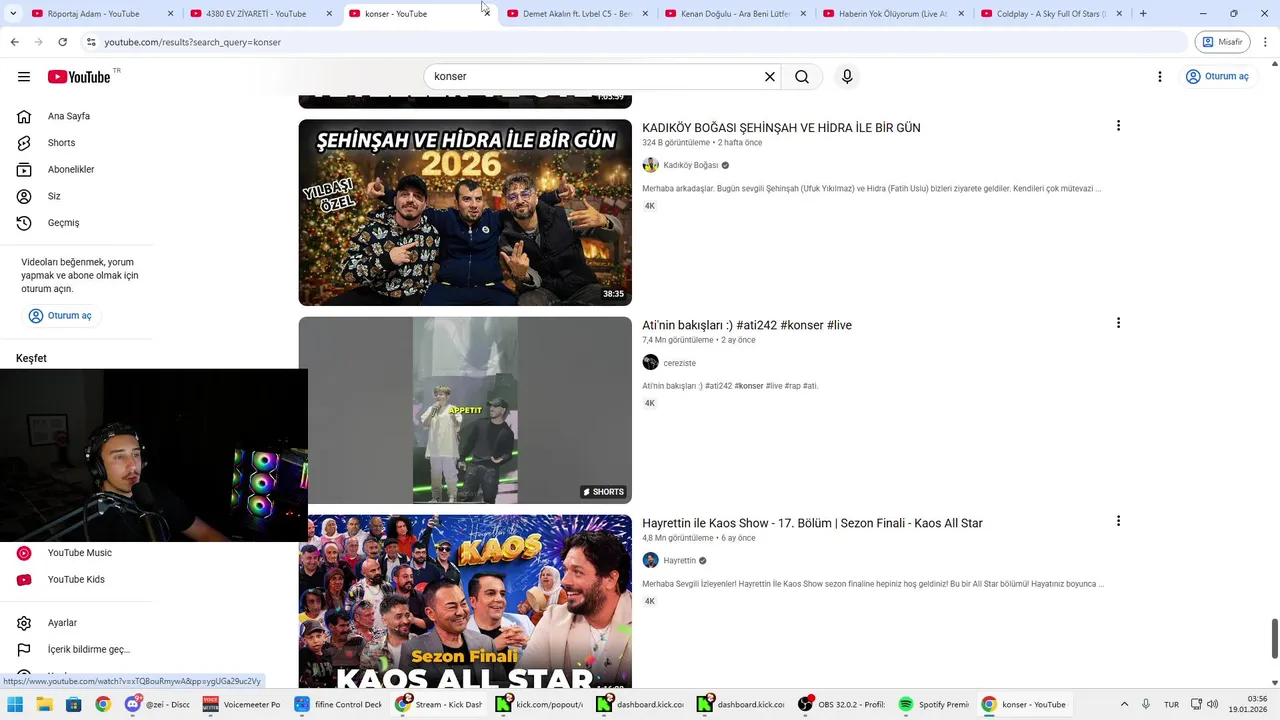1280x720 pixels.
Task: Open the YouTube guide hamburger menu
Action: 24,77
